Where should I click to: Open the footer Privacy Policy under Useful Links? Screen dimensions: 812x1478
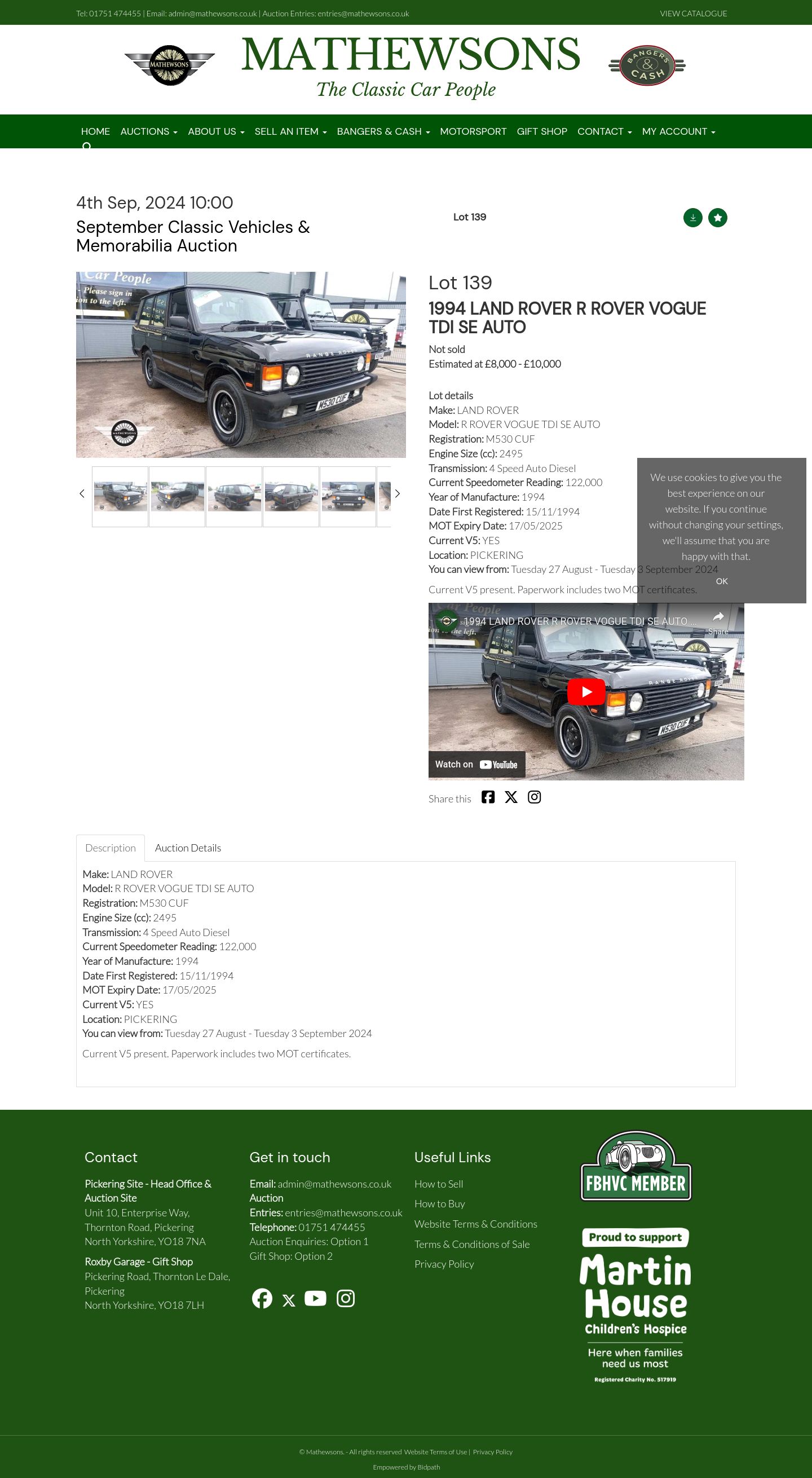[x=444, y=1264]
